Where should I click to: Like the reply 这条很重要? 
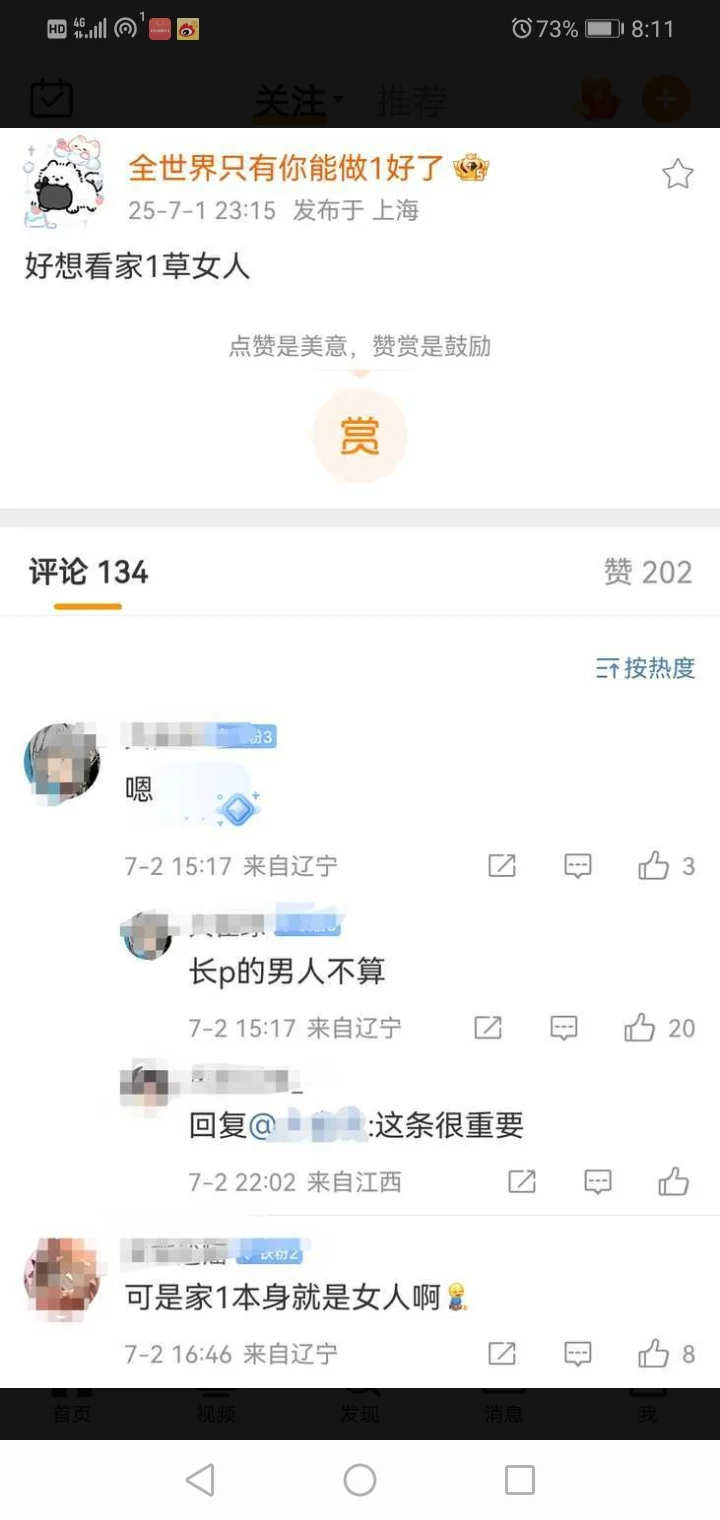click(674, 1182)
